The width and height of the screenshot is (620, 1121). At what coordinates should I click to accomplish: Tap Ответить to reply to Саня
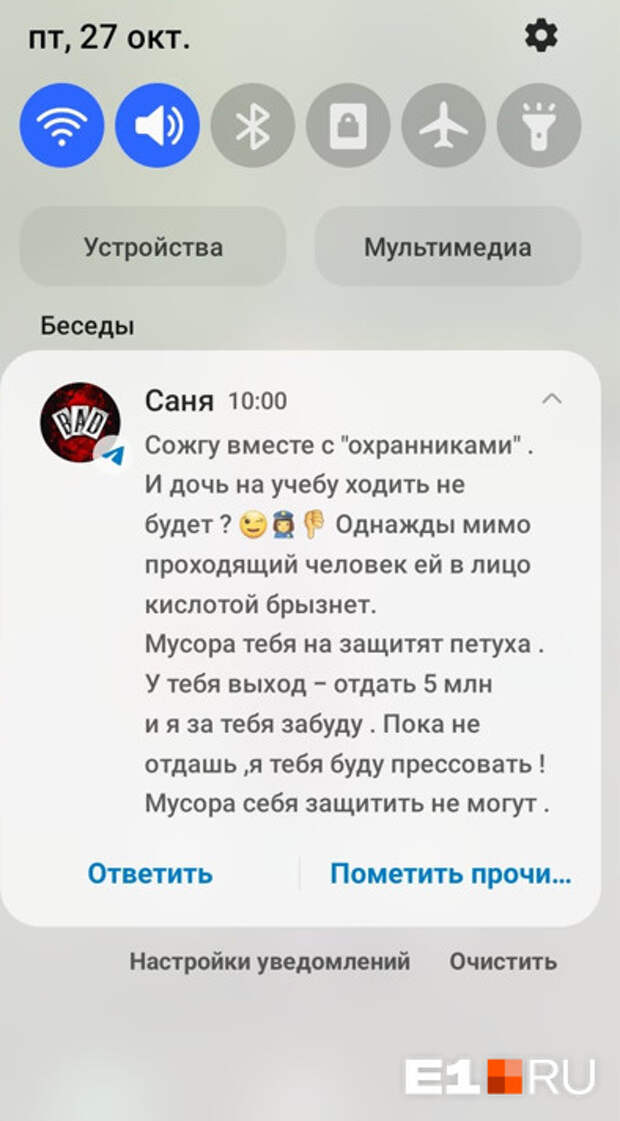click(150, 873)
